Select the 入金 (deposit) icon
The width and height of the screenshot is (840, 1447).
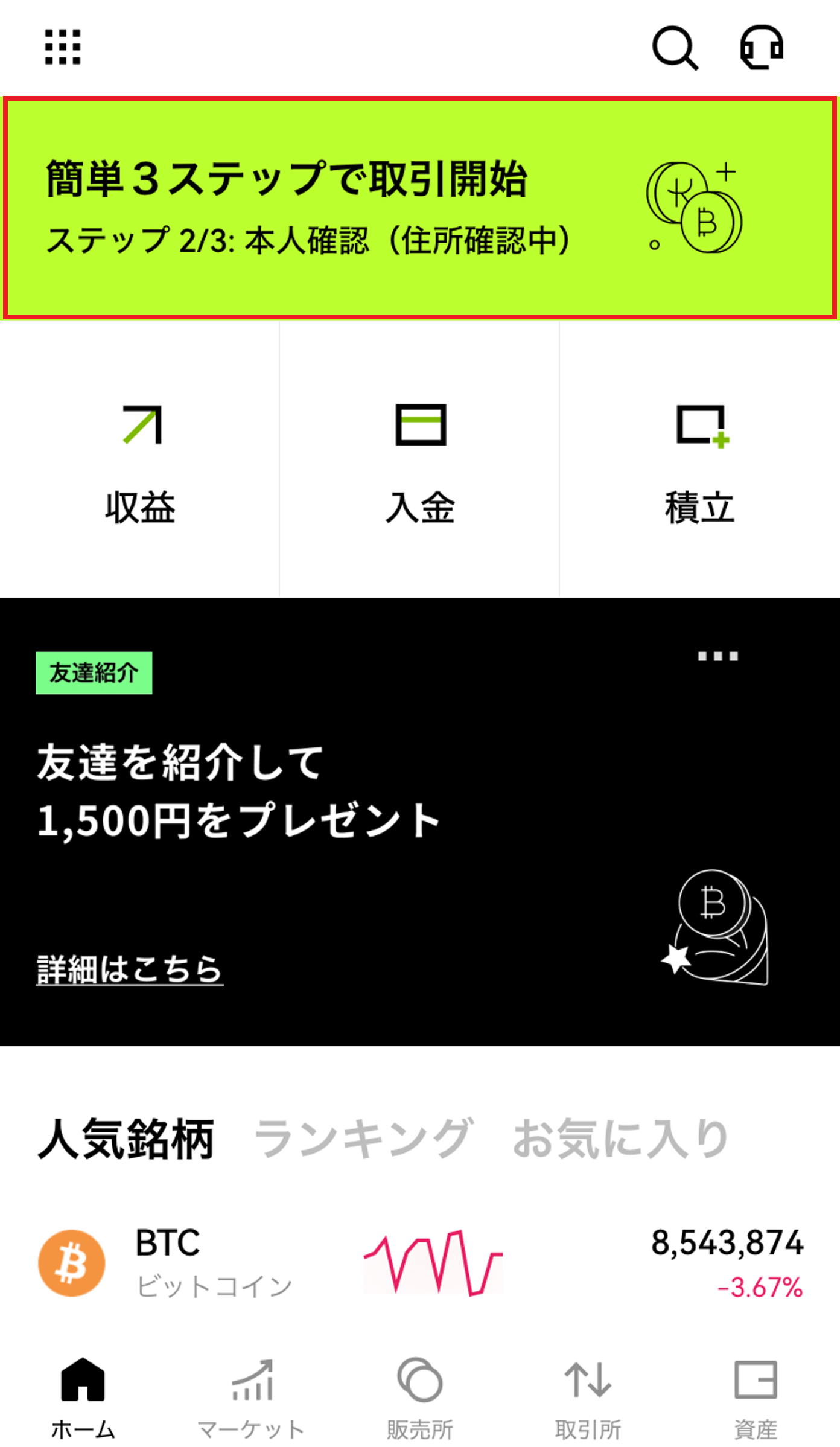coord(421,459)
